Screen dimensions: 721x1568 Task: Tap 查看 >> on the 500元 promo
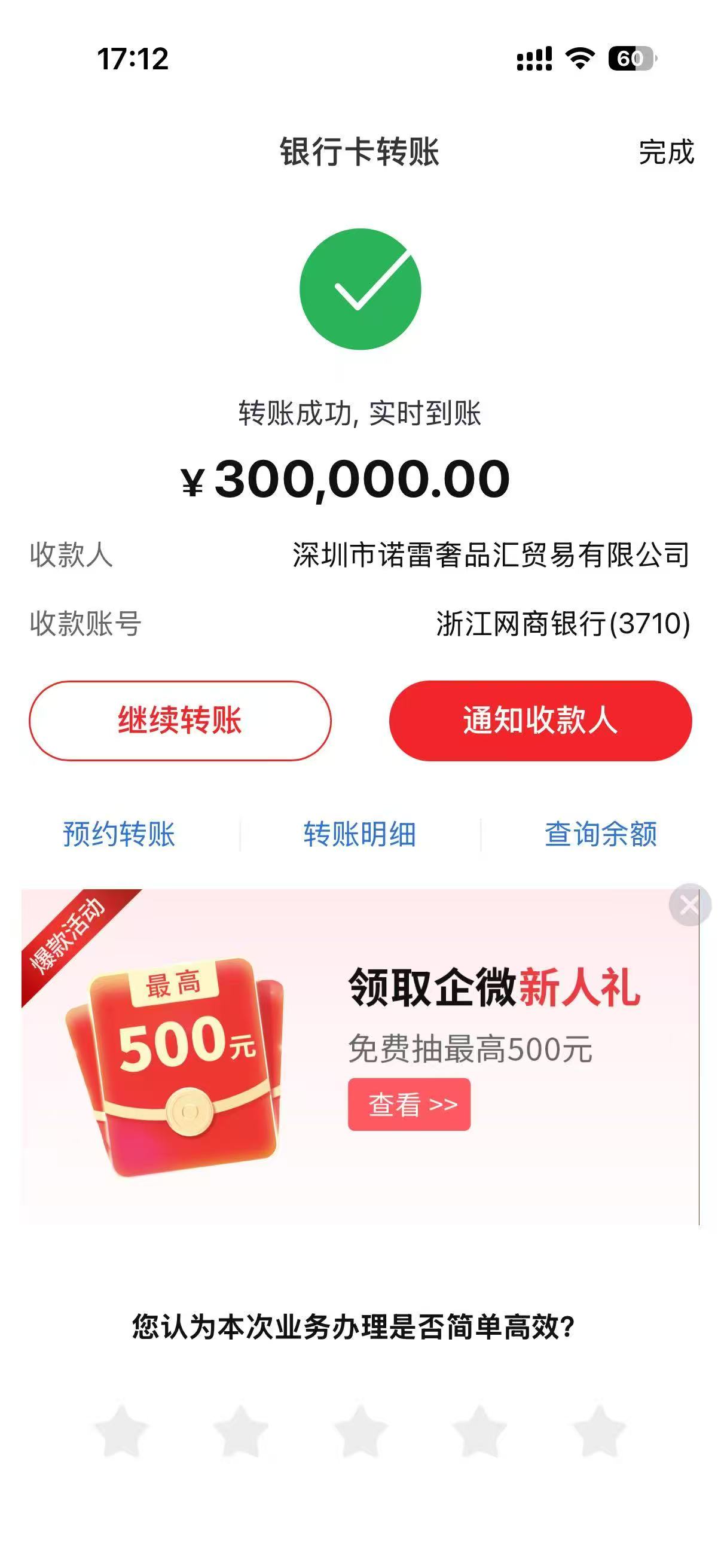click(409, 1104)
